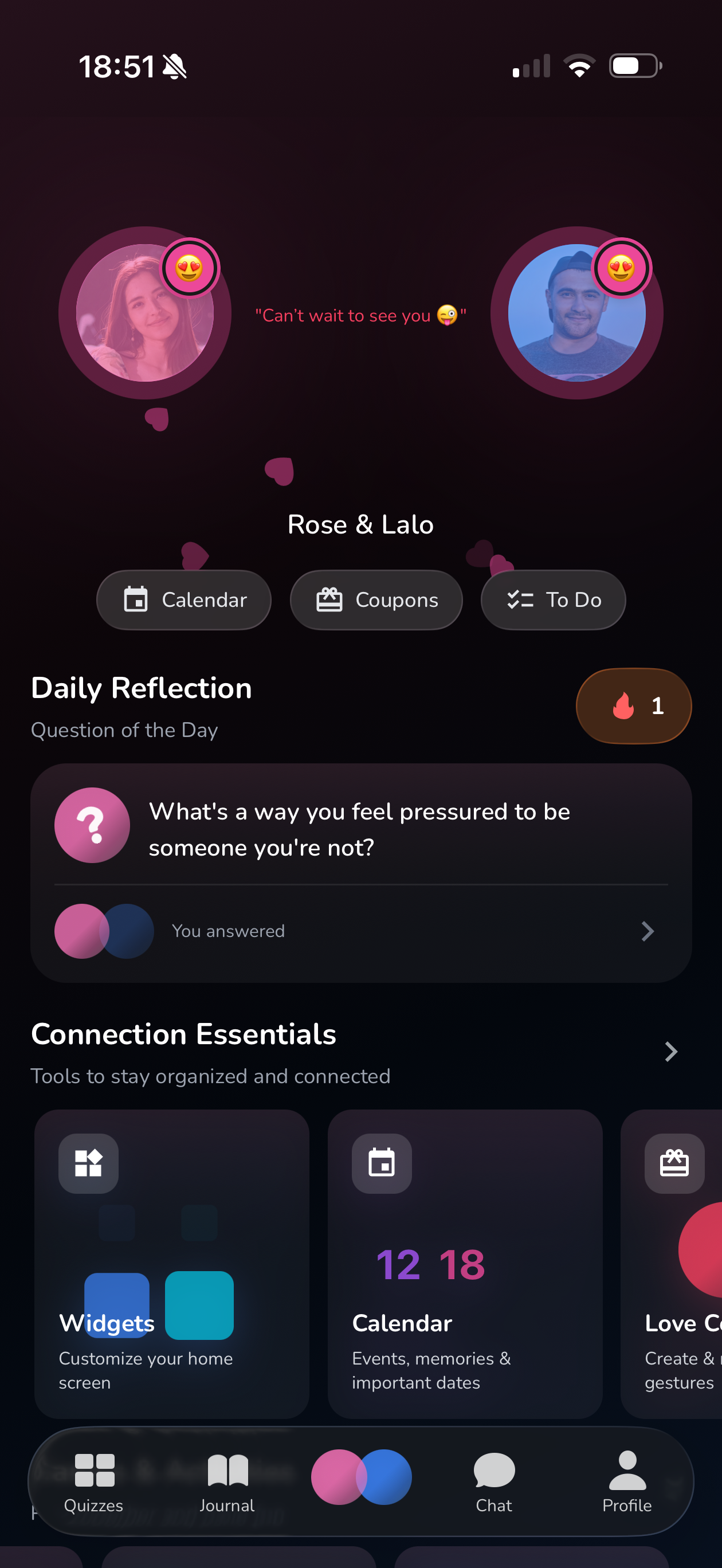Screen dimensions: 722x1568
Task: Open the Calendar events and memories card
Action: tap(465, 1264)
